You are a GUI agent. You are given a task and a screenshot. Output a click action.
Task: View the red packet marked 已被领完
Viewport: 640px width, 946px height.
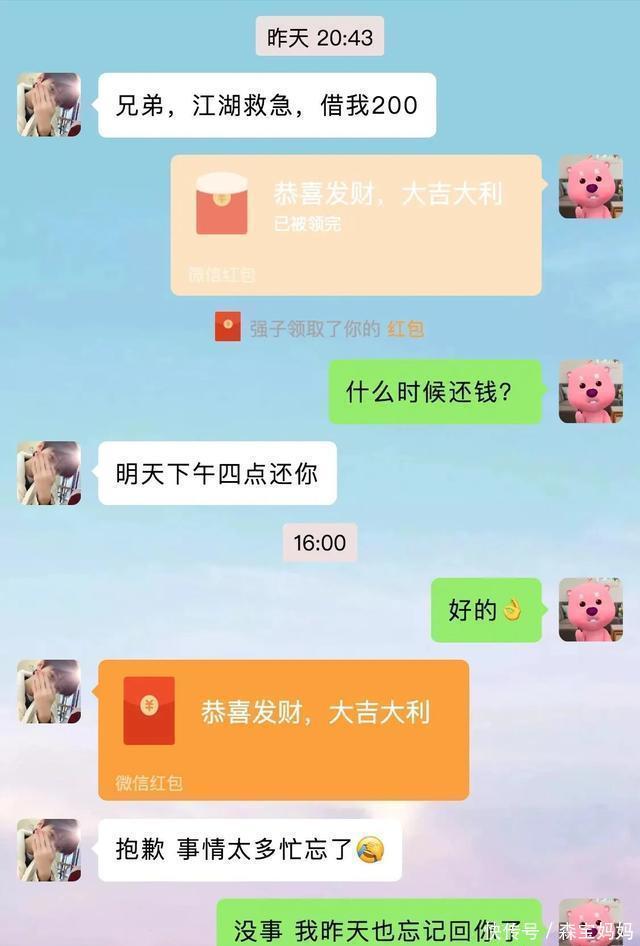(x=356, y=224)
